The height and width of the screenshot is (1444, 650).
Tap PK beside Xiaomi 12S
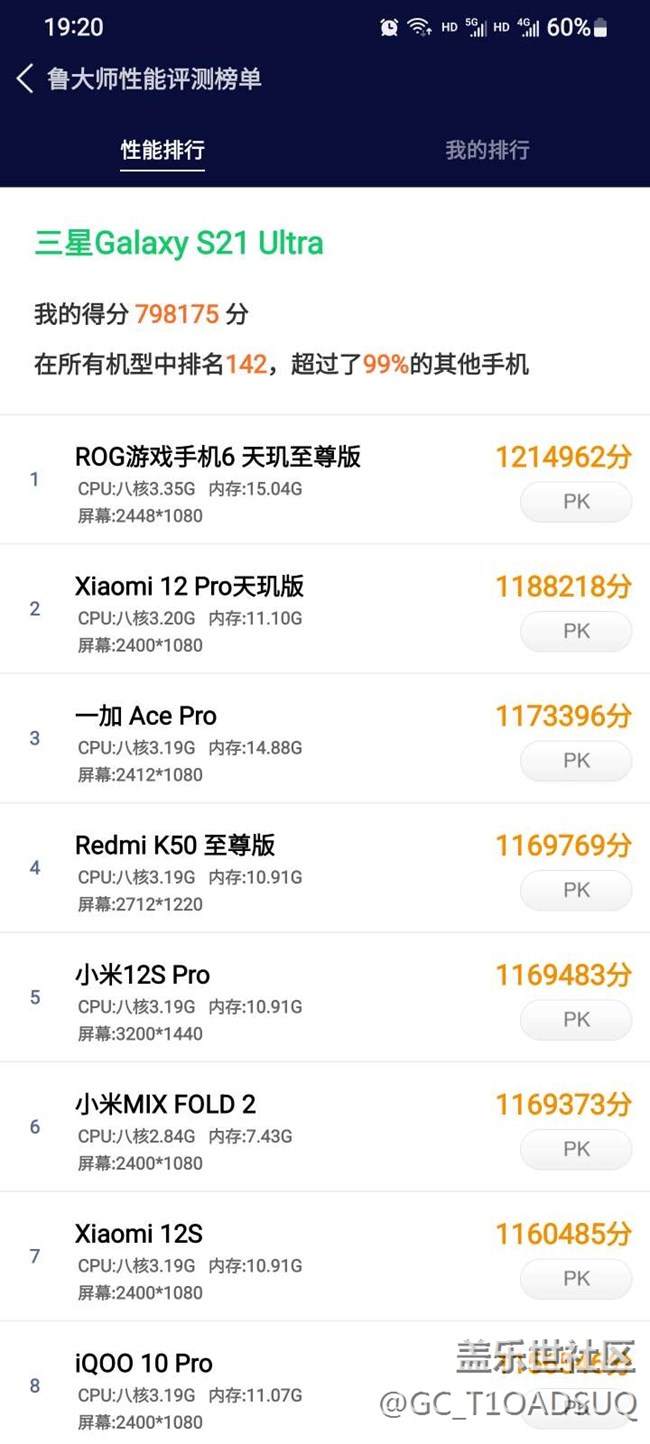(576, 1278)
